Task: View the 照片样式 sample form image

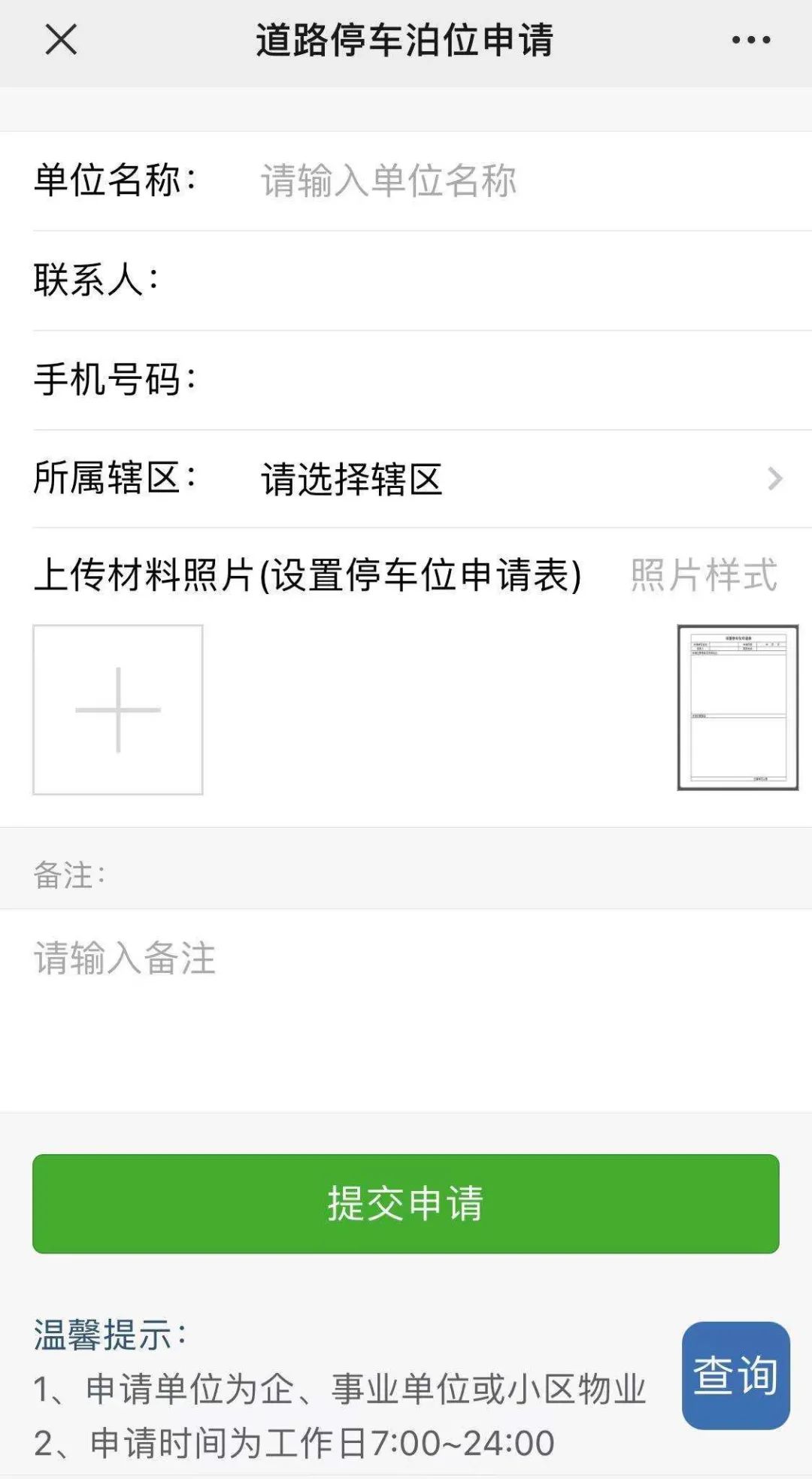Action: pyautogui.click(x=737, y=707)
